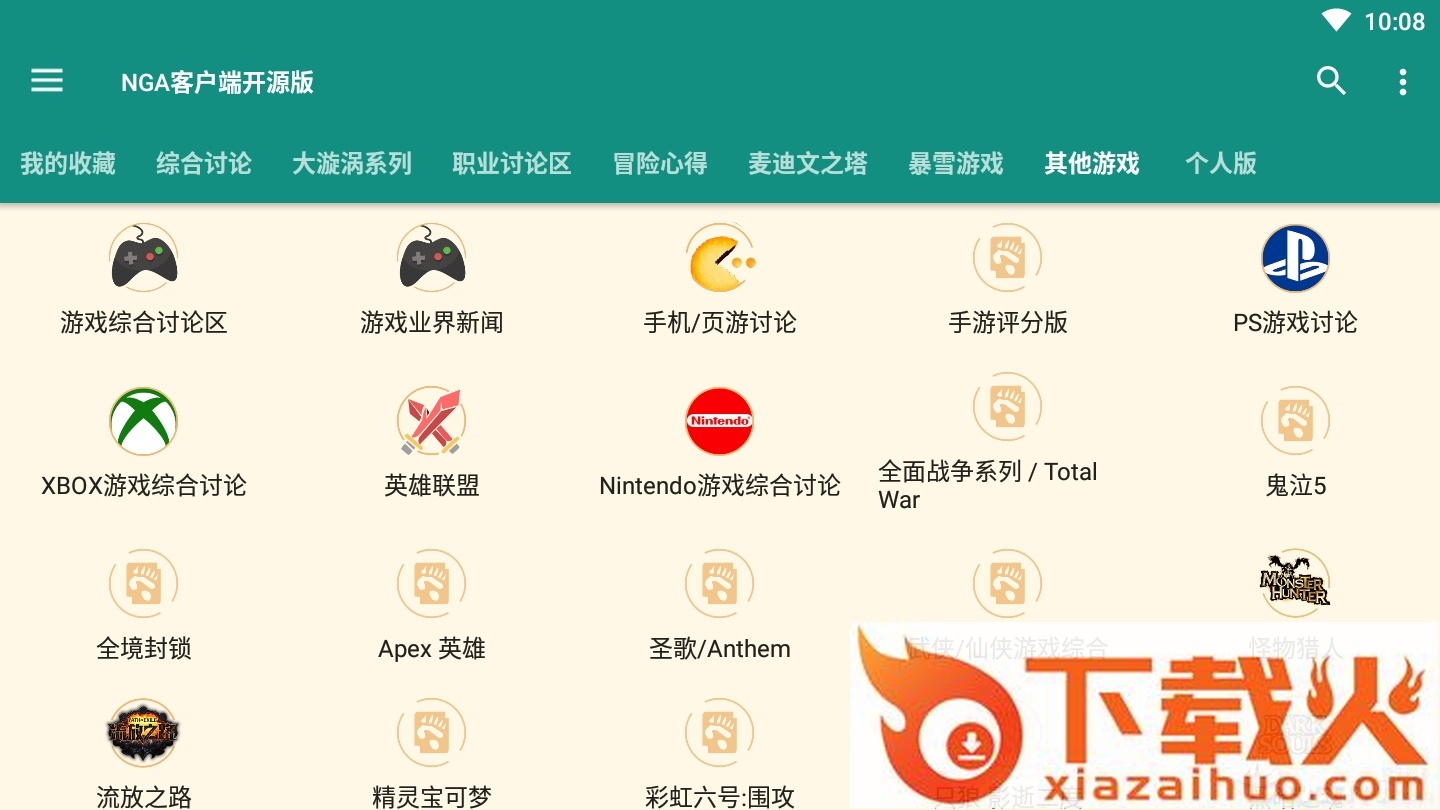This screenshot has height=810, width=1440.
Task: Enter the 手机/页游讨论 forum
Action: pyautogui.click(x=720, y=279)
